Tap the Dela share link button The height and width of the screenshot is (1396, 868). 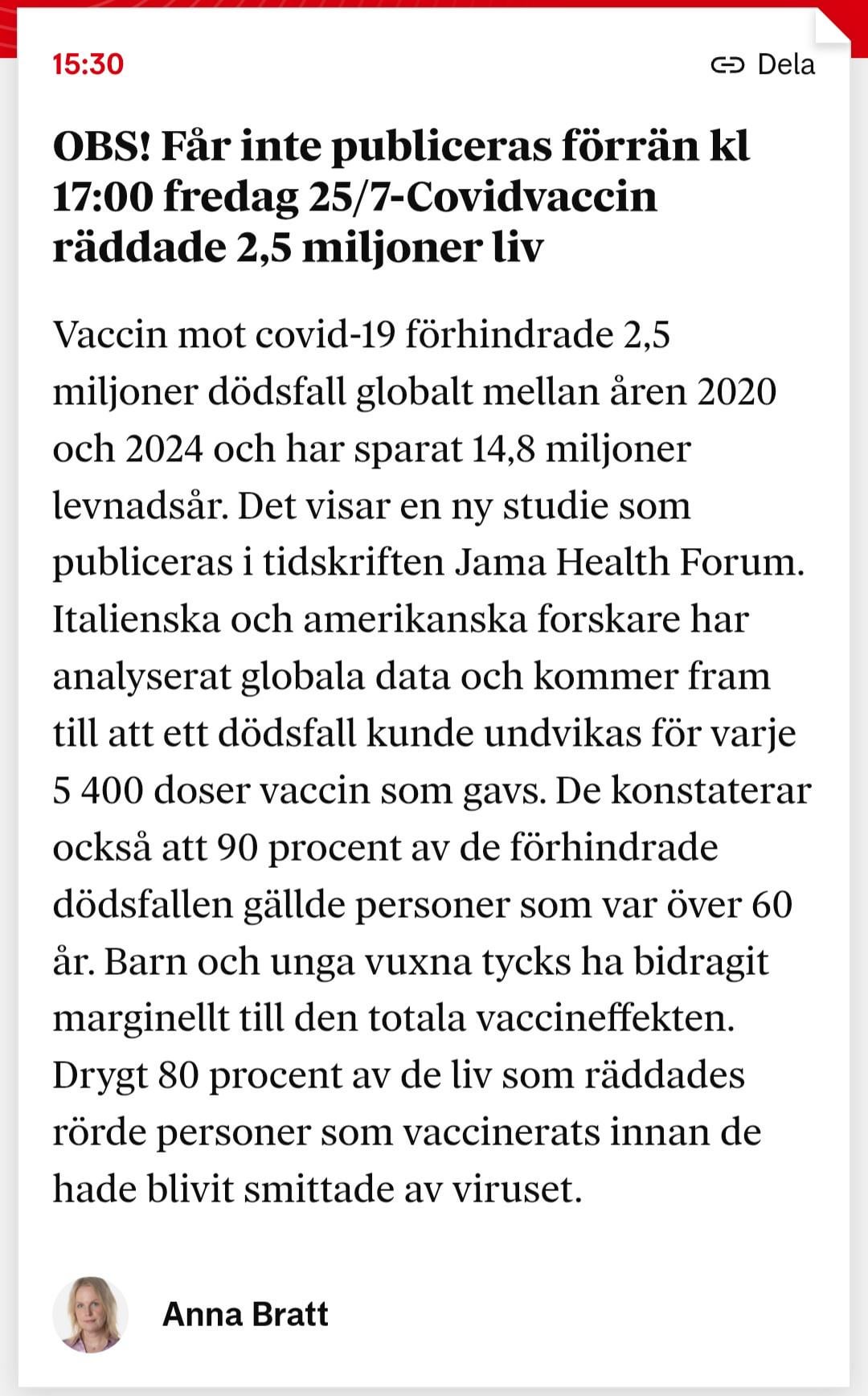pyautogui.click(x=763, y=64)
